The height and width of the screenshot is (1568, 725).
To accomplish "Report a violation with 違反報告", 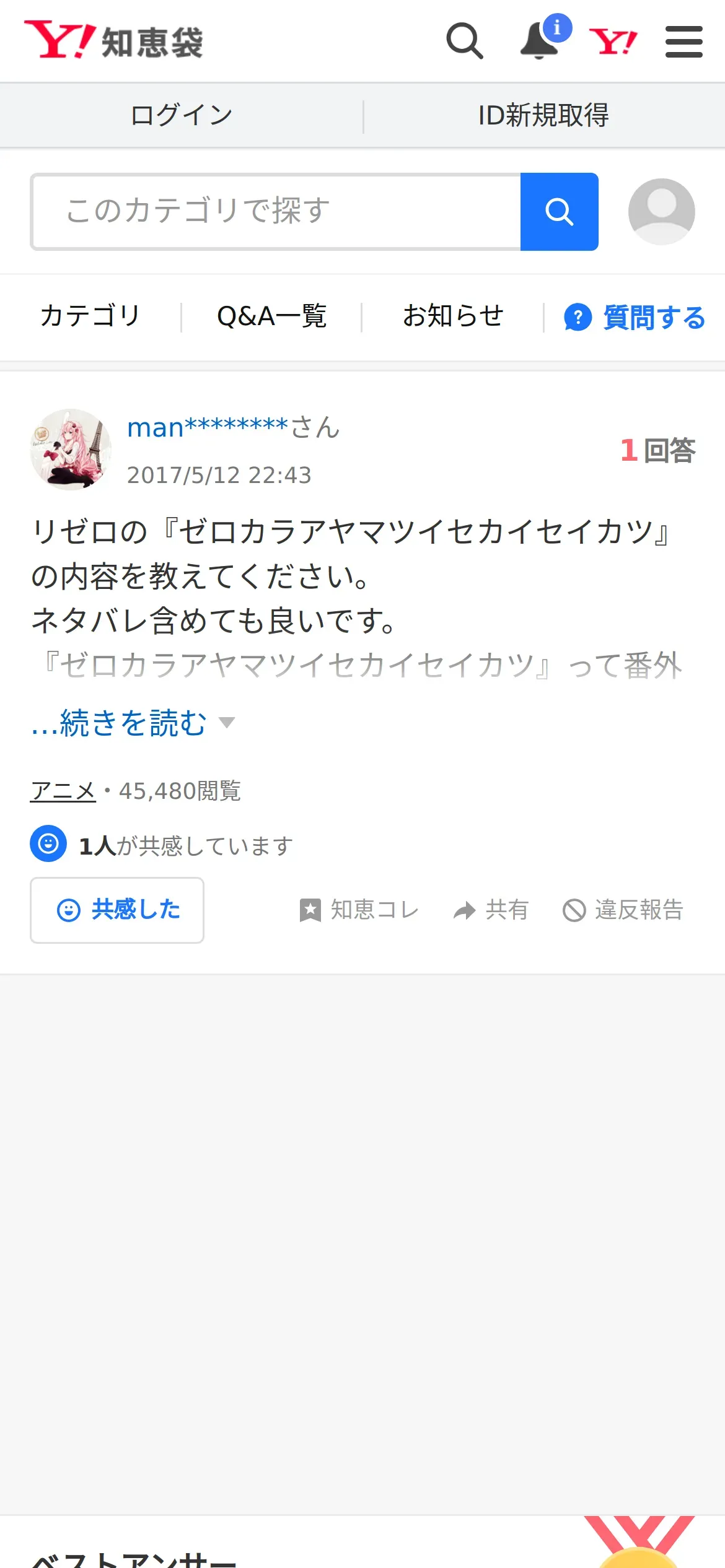I will [x=623, y=910].
